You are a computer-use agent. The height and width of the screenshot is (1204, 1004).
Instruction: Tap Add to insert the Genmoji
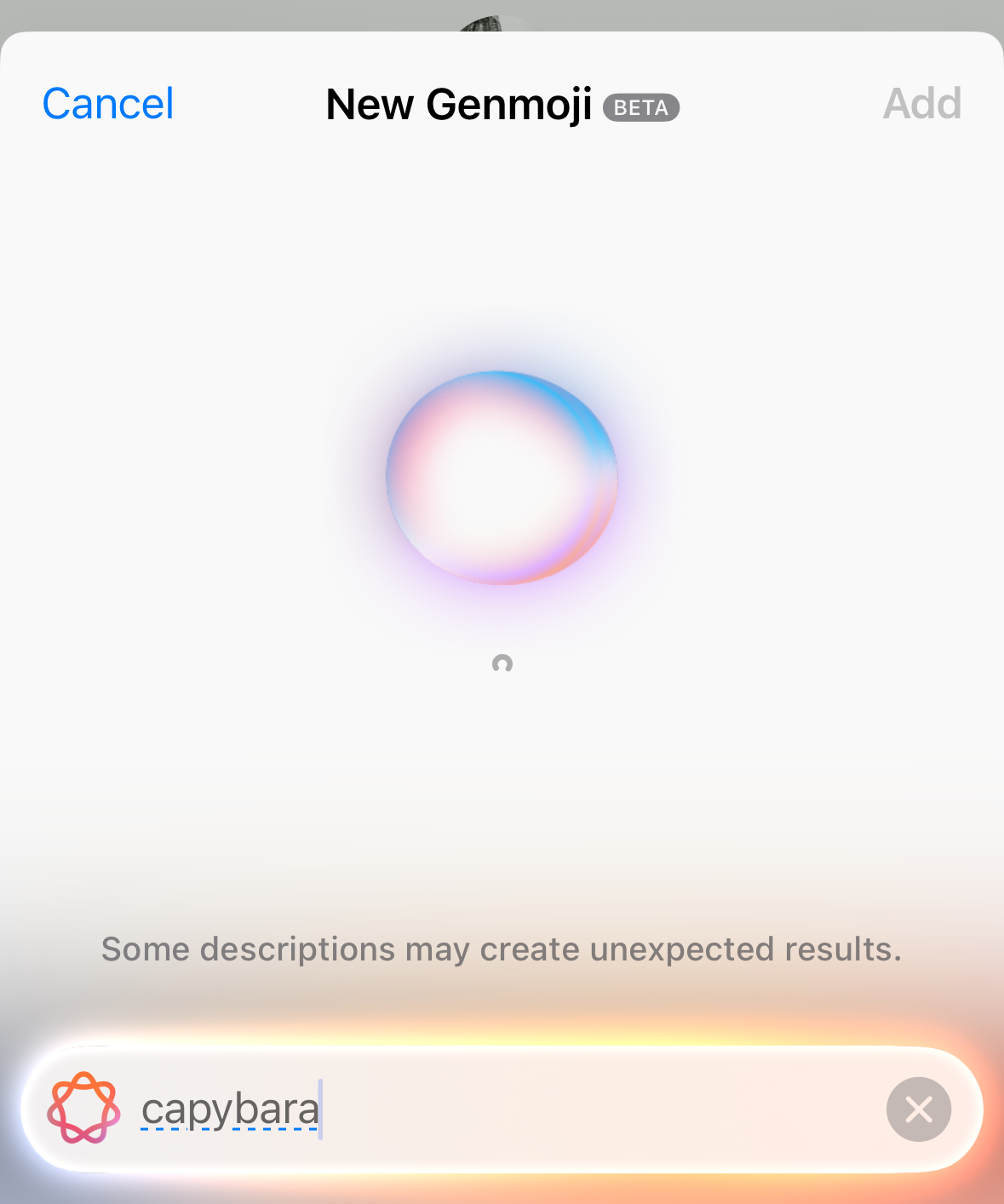coord(922,104)
